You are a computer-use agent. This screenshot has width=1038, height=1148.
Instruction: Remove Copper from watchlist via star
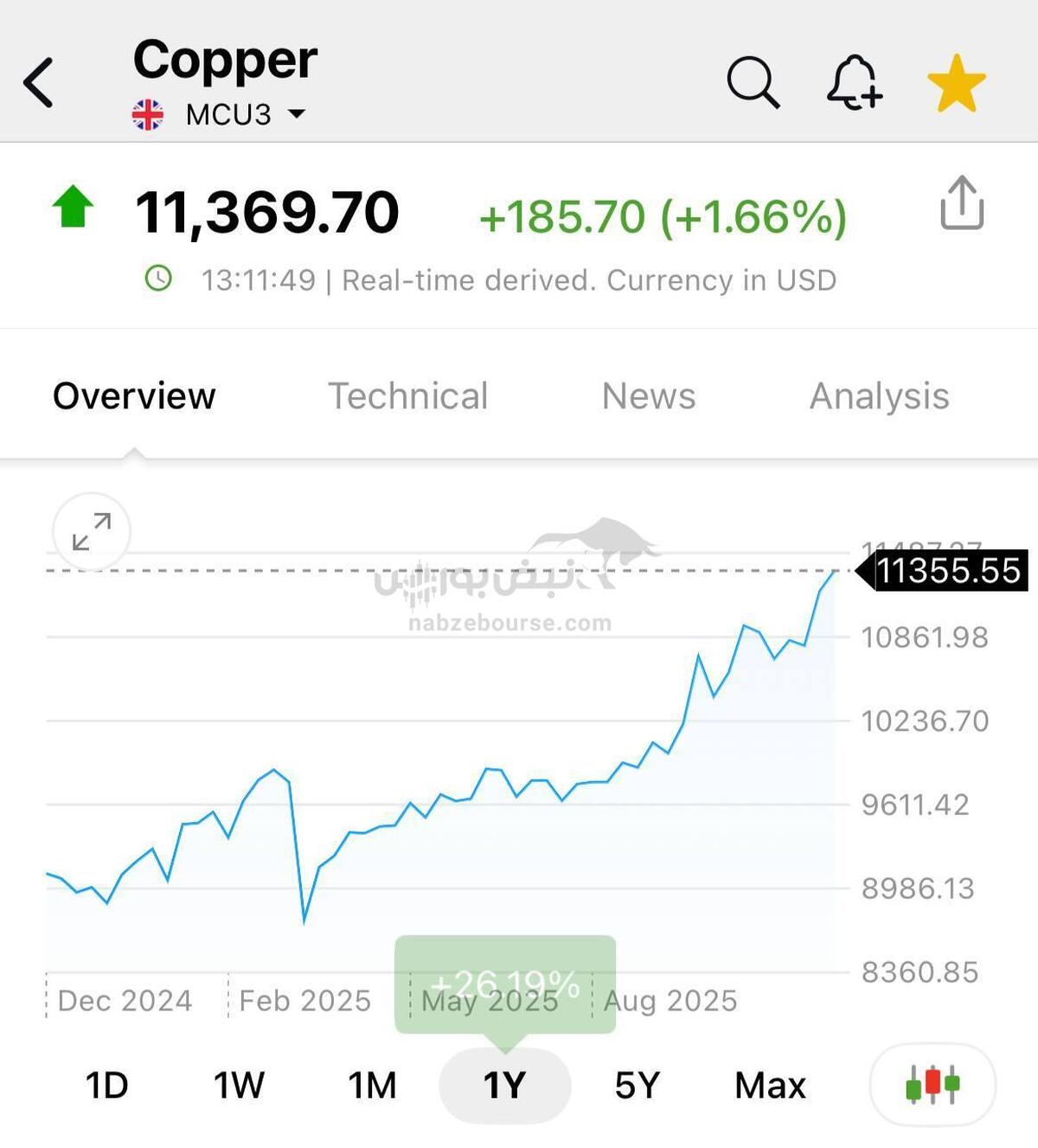(956, 84)
